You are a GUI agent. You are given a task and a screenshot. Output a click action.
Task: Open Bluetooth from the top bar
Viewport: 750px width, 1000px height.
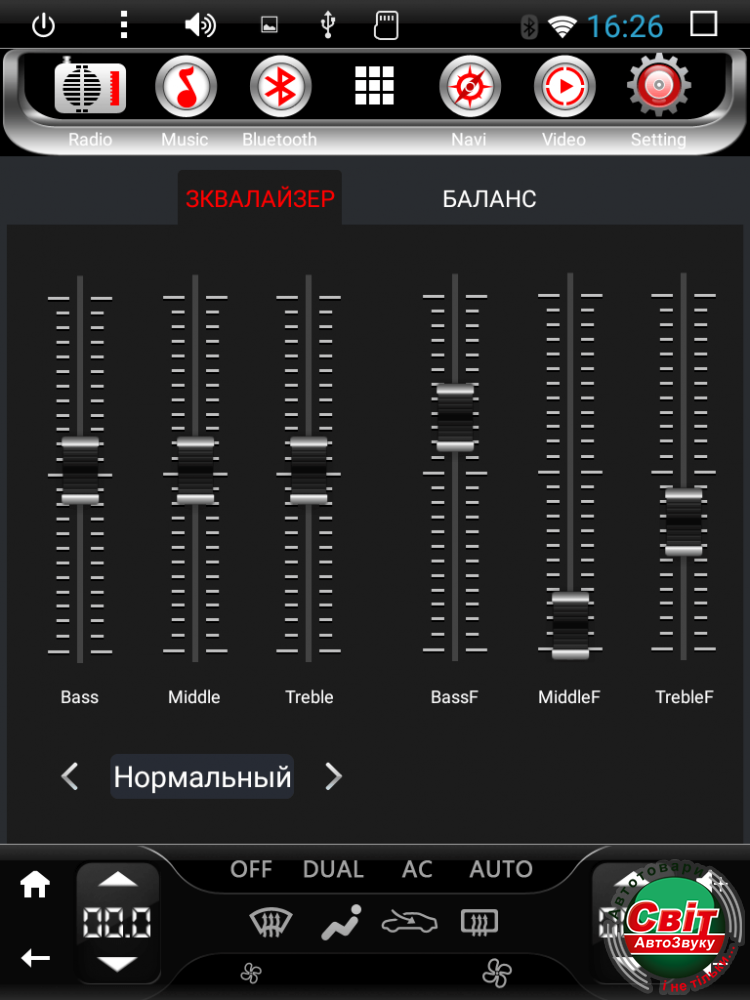pos(280,89)
